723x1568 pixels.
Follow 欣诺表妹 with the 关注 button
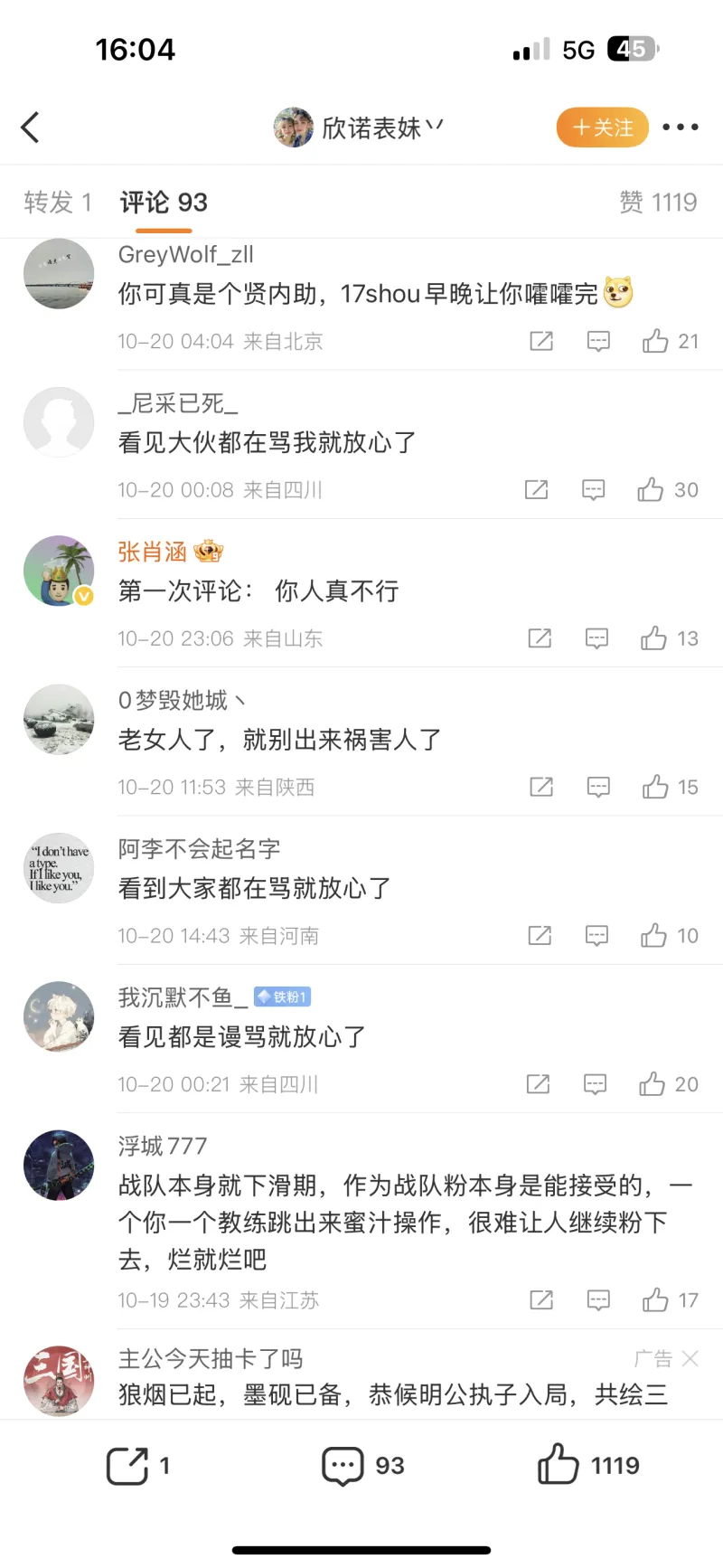[x=602, y=128]
